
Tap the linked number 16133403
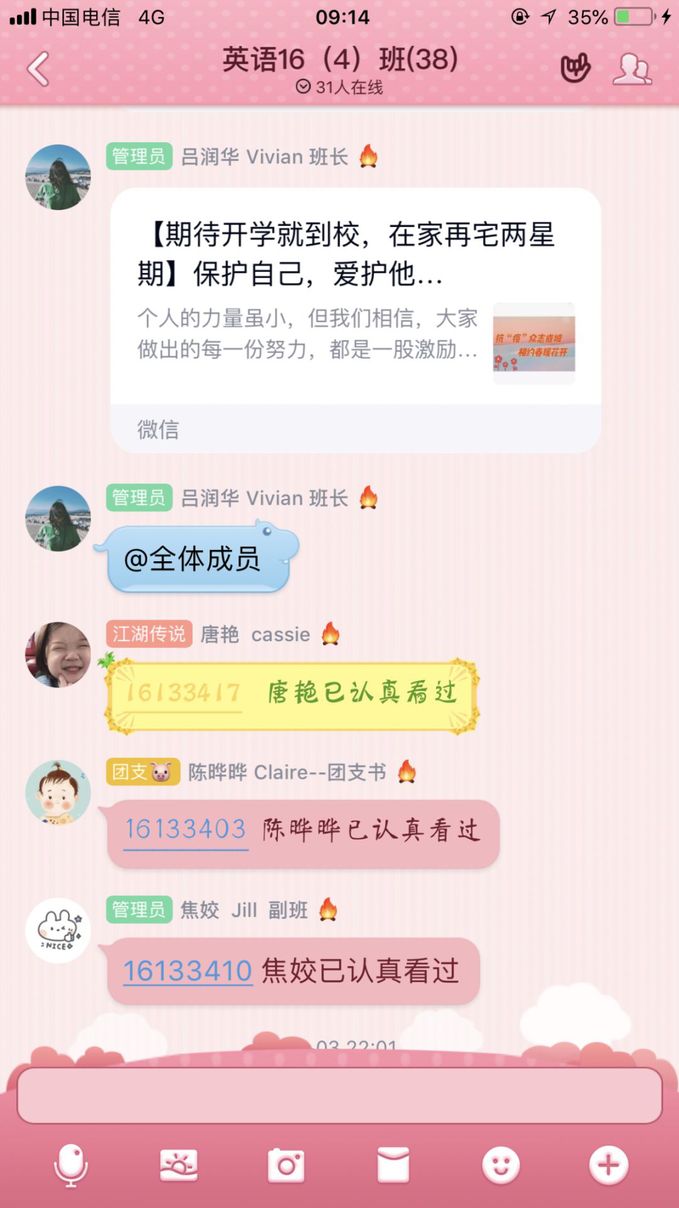point(185,829)
